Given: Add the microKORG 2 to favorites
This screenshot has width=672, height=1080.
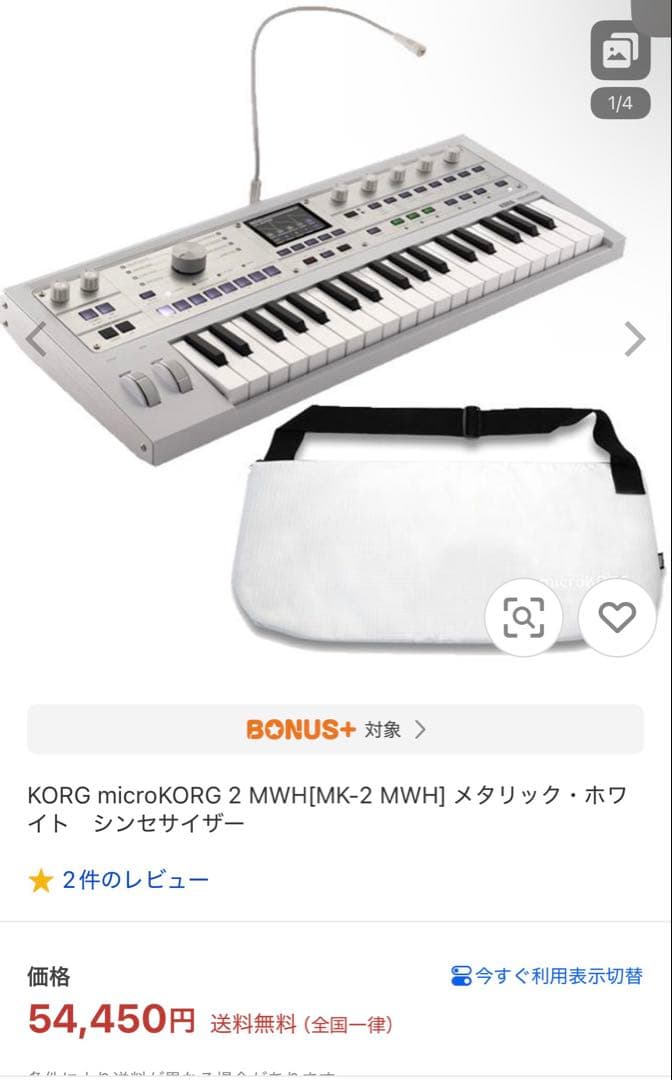Looking at the screenshot, I should pyautogui.click(x=617, y=617).
